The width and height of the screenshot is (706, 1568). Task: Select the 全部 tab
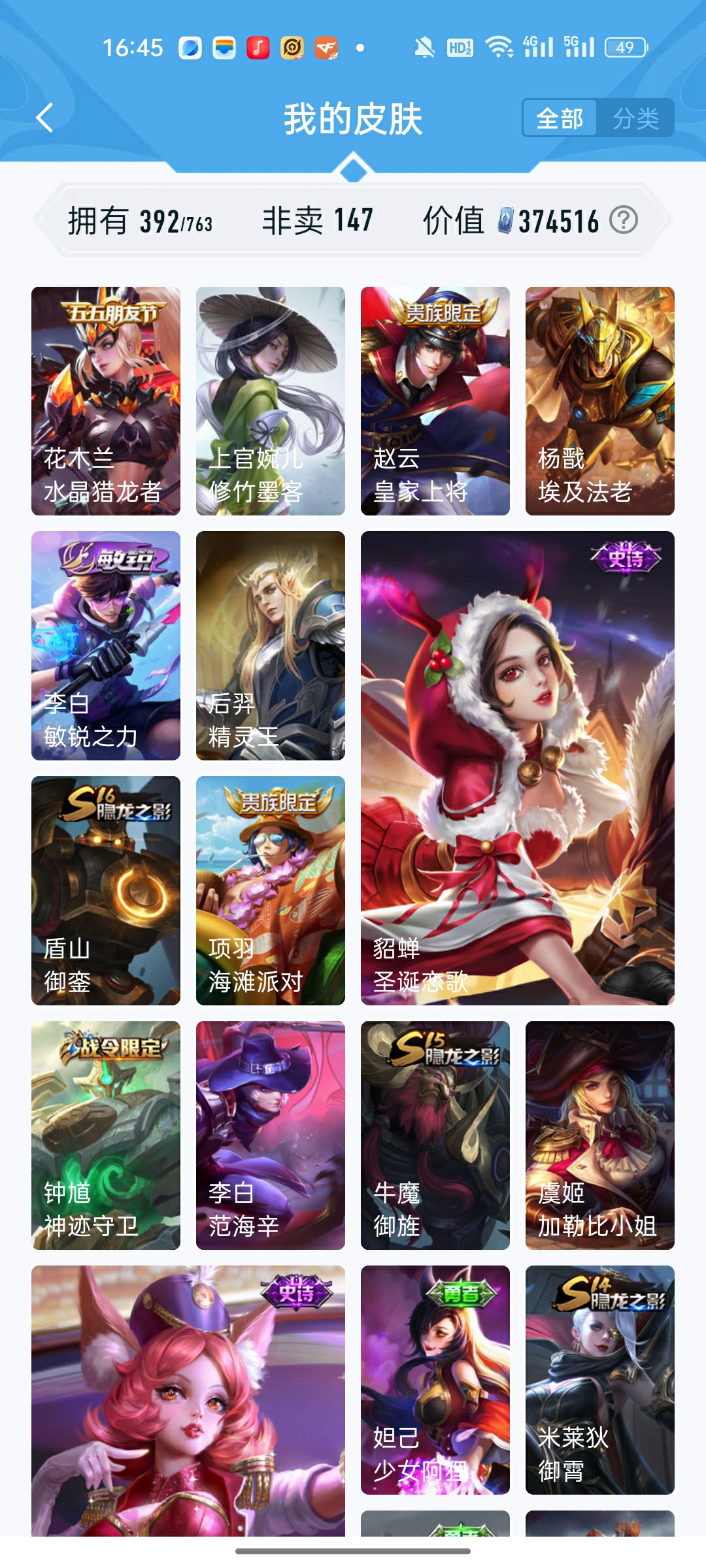560,118
